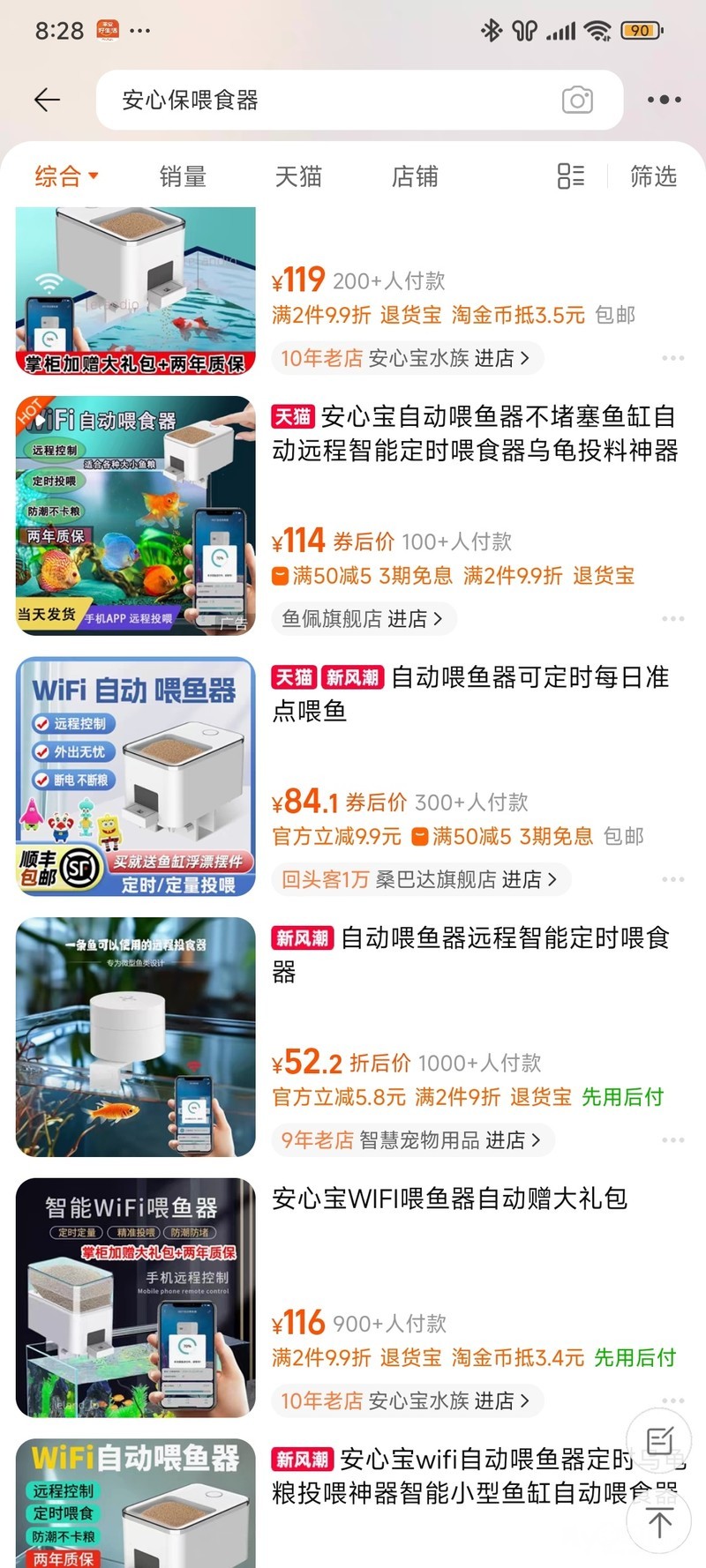Open 安心宝WIFI喂鱼器自动赠大礼包 product
Image resolution: width=706 pixels, height=1568 pixels.
click(449, 1198)
